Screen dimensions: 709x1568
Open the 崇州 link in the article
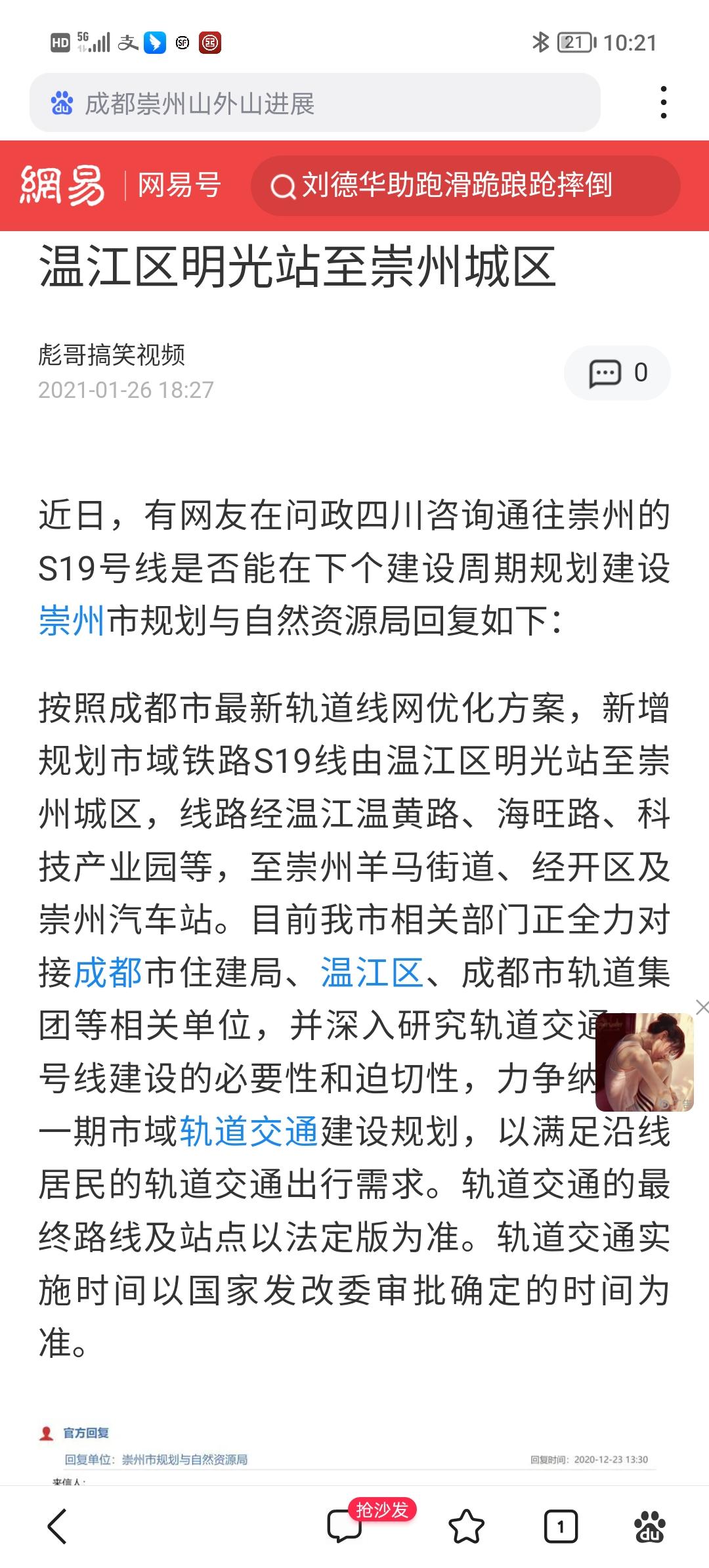tap(72, 621)
